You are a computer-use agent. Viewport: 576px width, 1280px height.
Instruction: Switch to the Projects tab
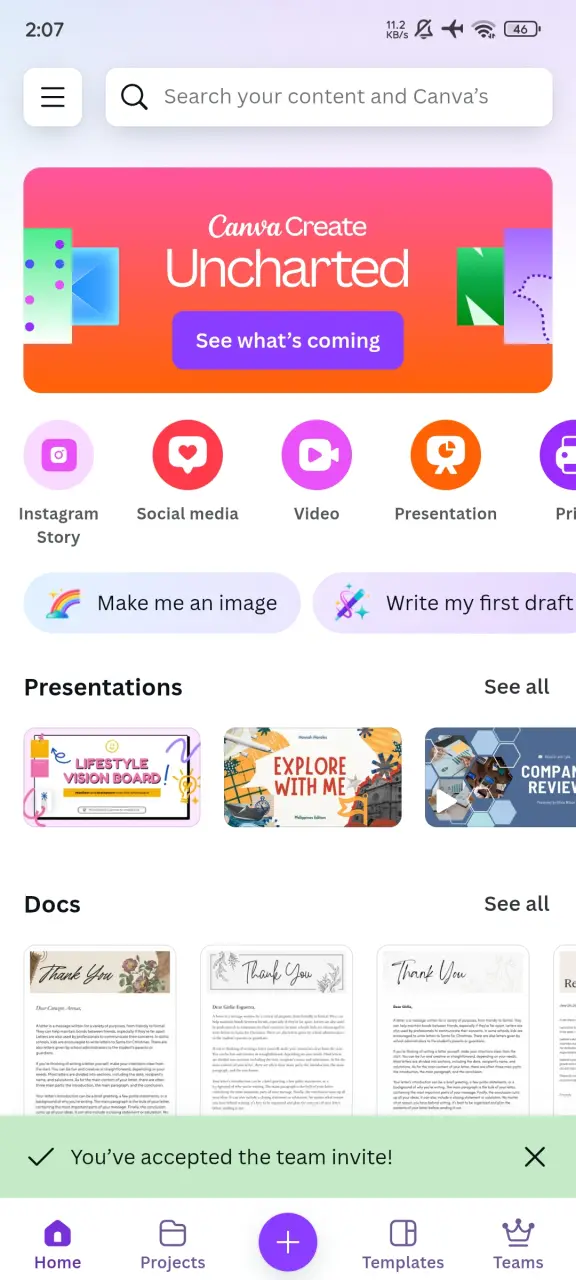pos(173,1245)
